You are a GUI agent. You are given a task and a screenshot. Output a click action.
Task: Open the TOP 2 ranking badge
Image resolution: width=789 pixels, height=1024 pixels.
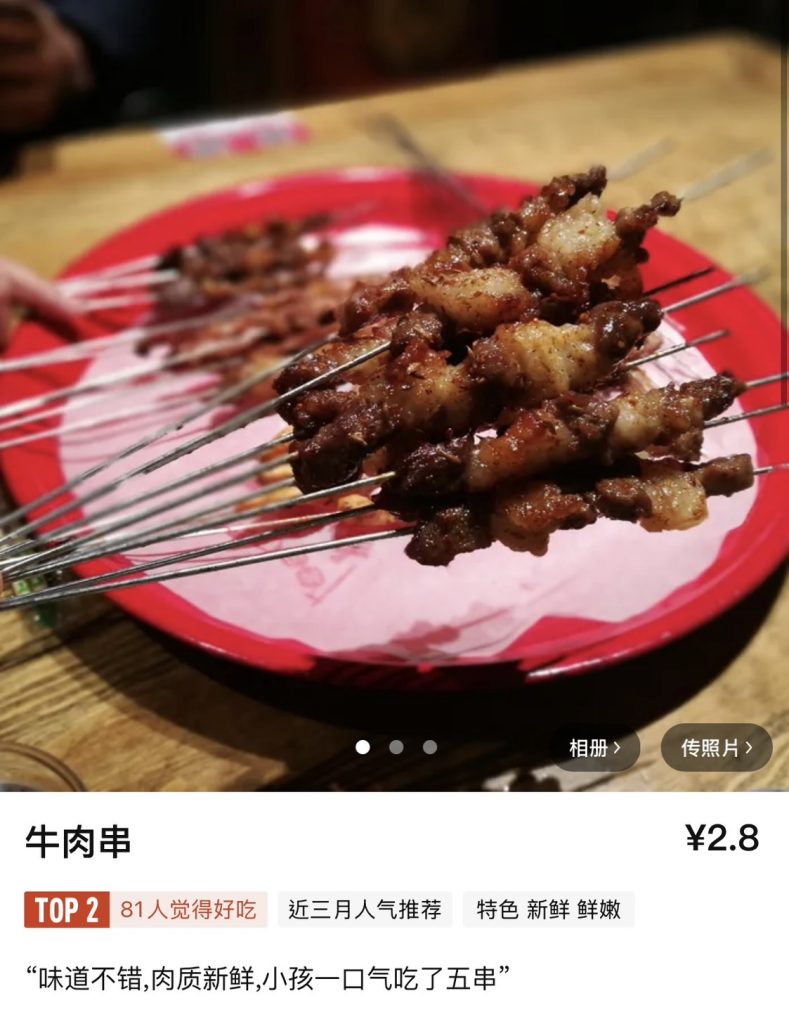point(67,910)
